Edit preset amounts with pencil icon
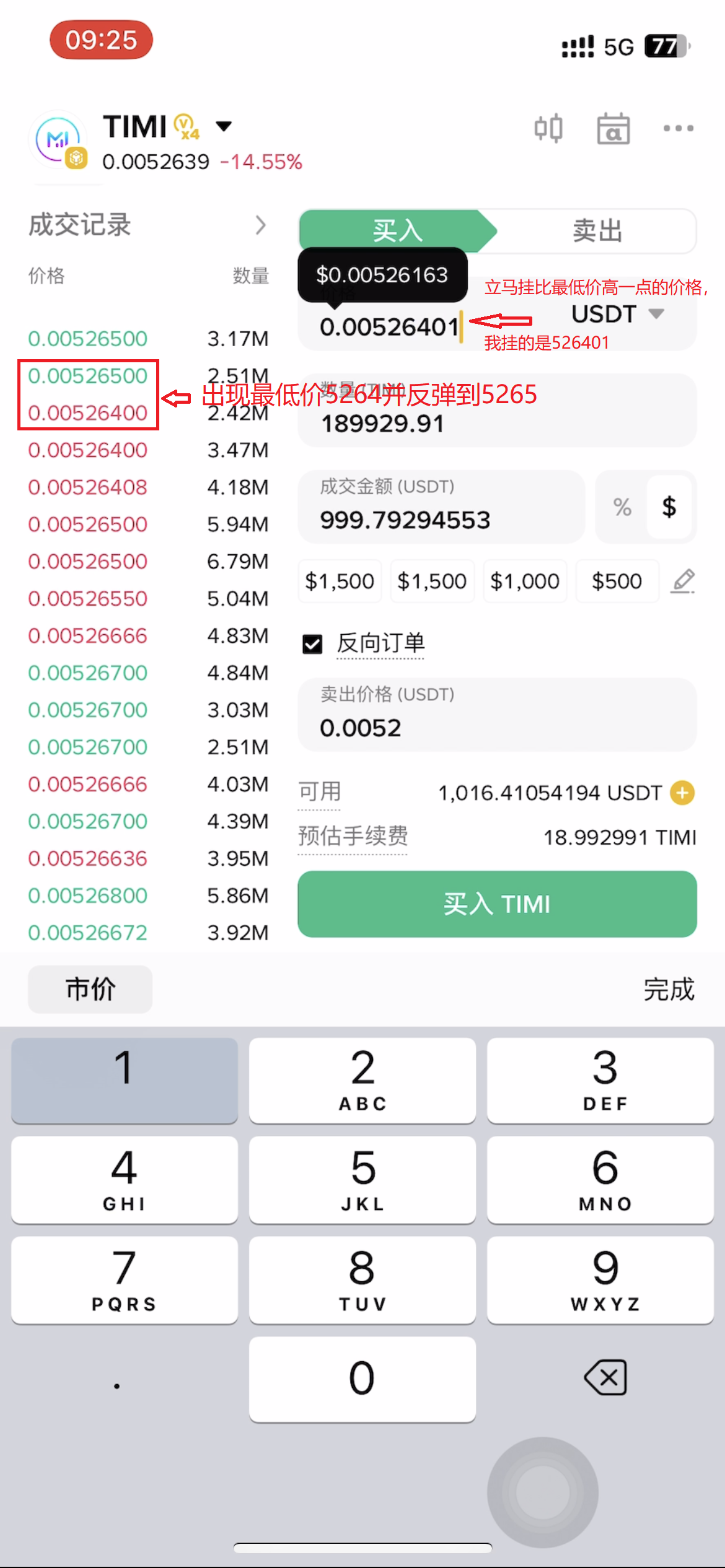This screenshot has height=1568, width=725. tap(682, 581)
